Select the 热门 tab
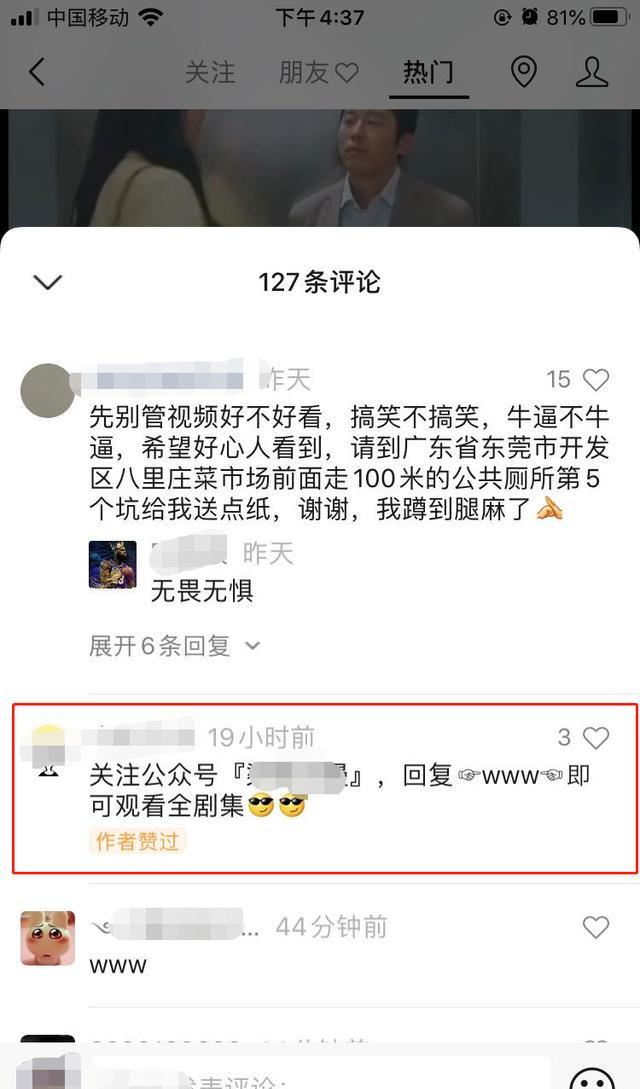This screenshot has width=640, height=1089. (x=428, y=72)
